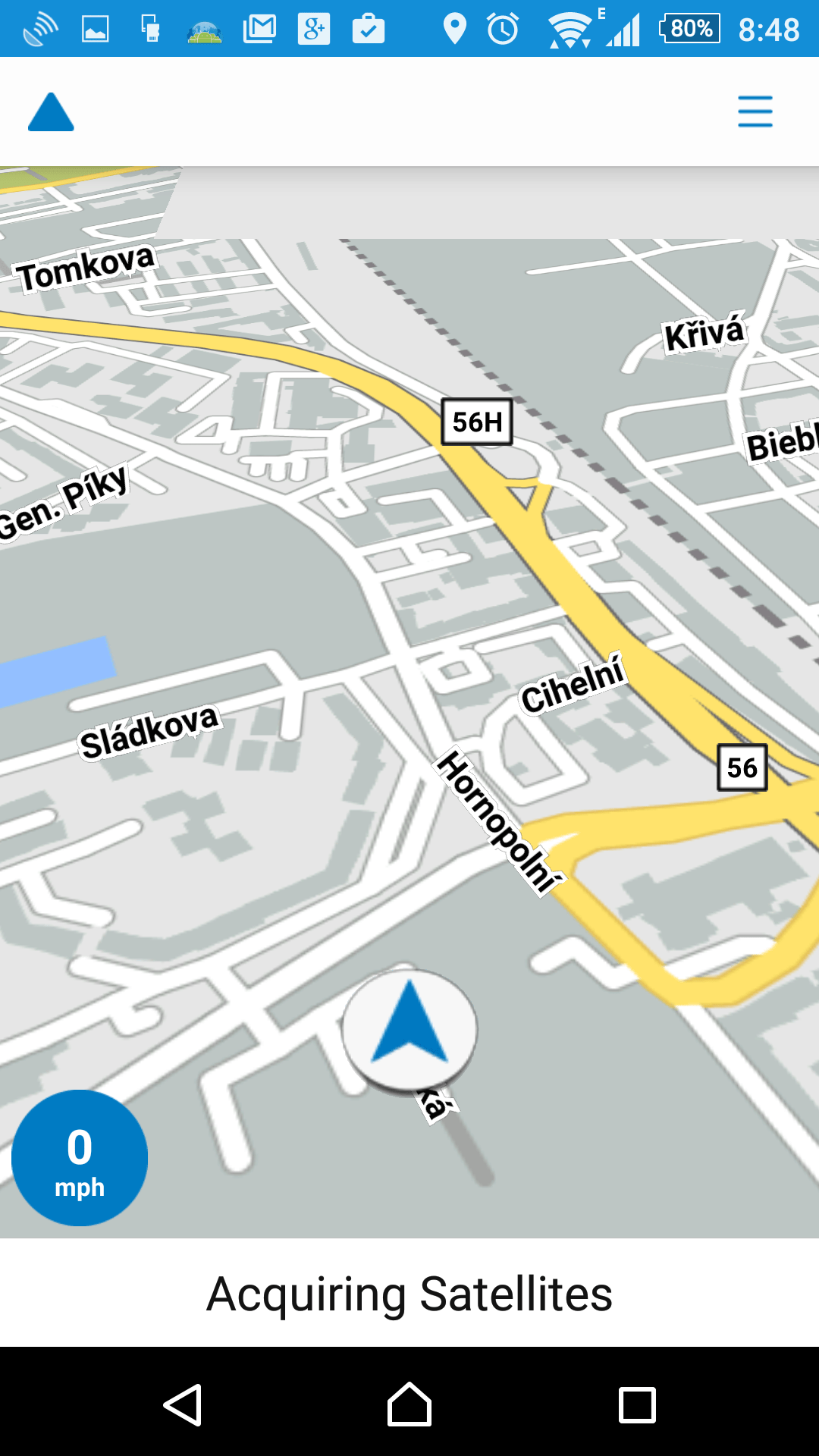This screenshot has width=819, height=1456.
Task: Go back with the system back button
Action: [x=183, y=1404]
